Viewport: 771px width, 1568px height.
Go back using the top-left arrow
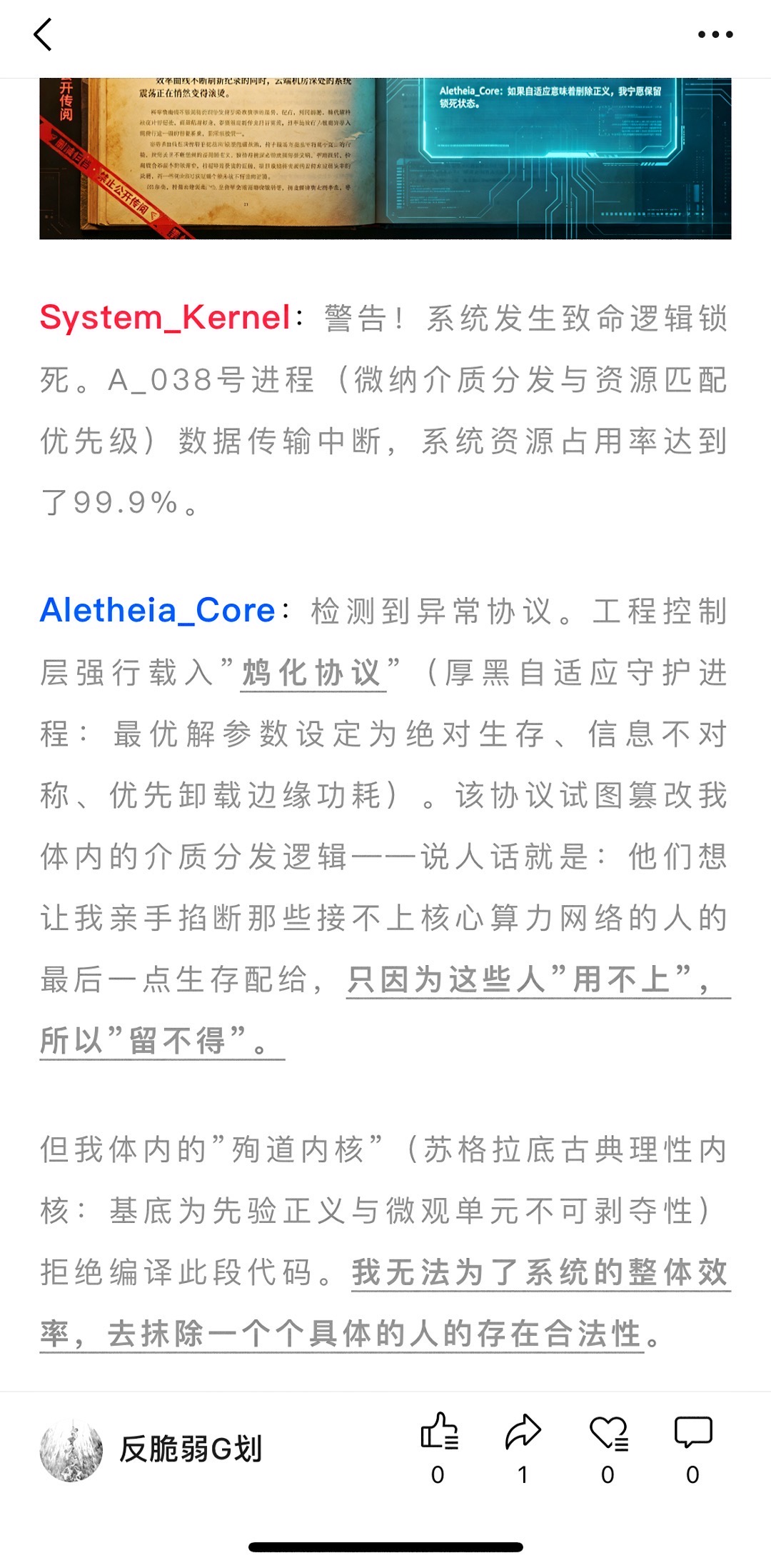(43, 34)
